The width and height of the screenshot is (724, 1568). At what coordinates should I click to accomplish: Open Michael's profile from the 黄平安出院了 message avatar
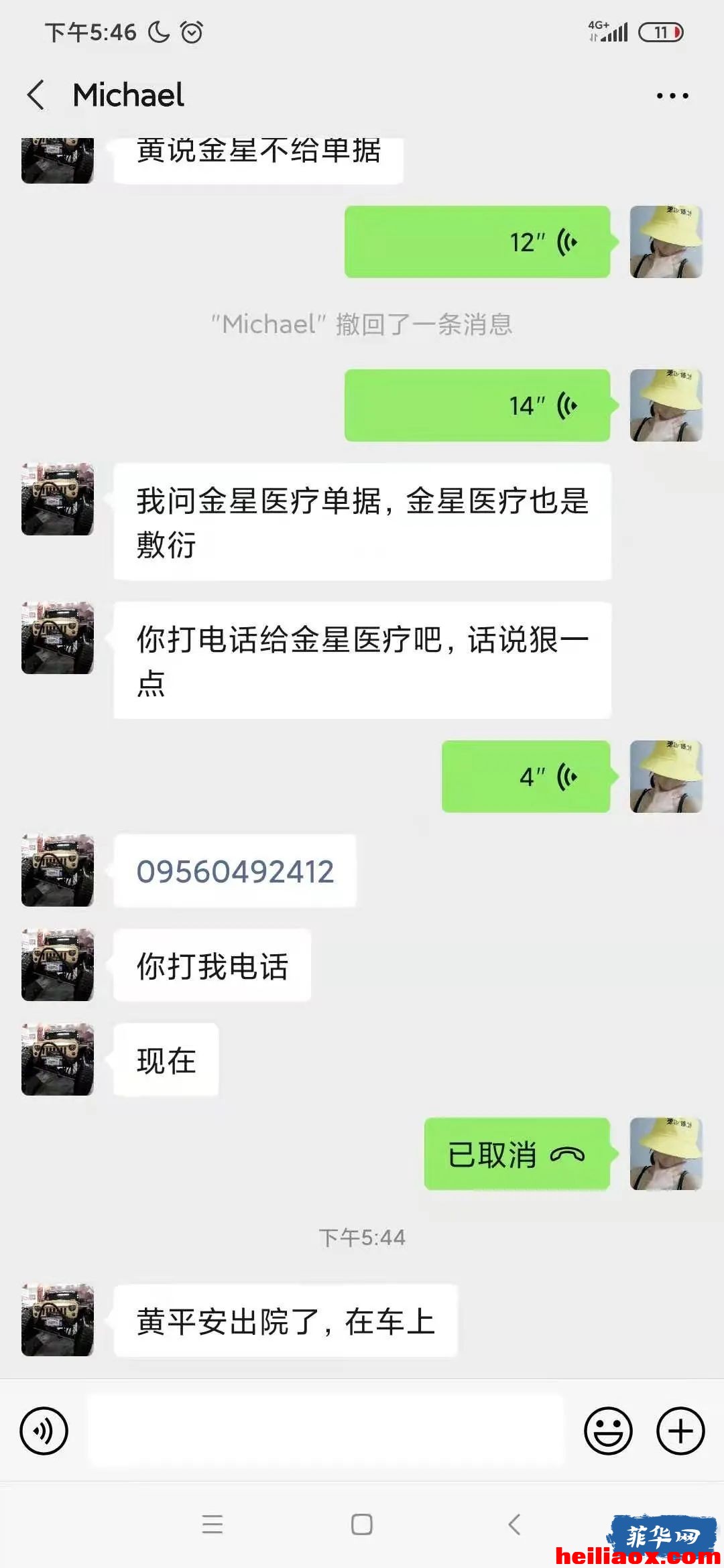click(x=58, y=1320)
